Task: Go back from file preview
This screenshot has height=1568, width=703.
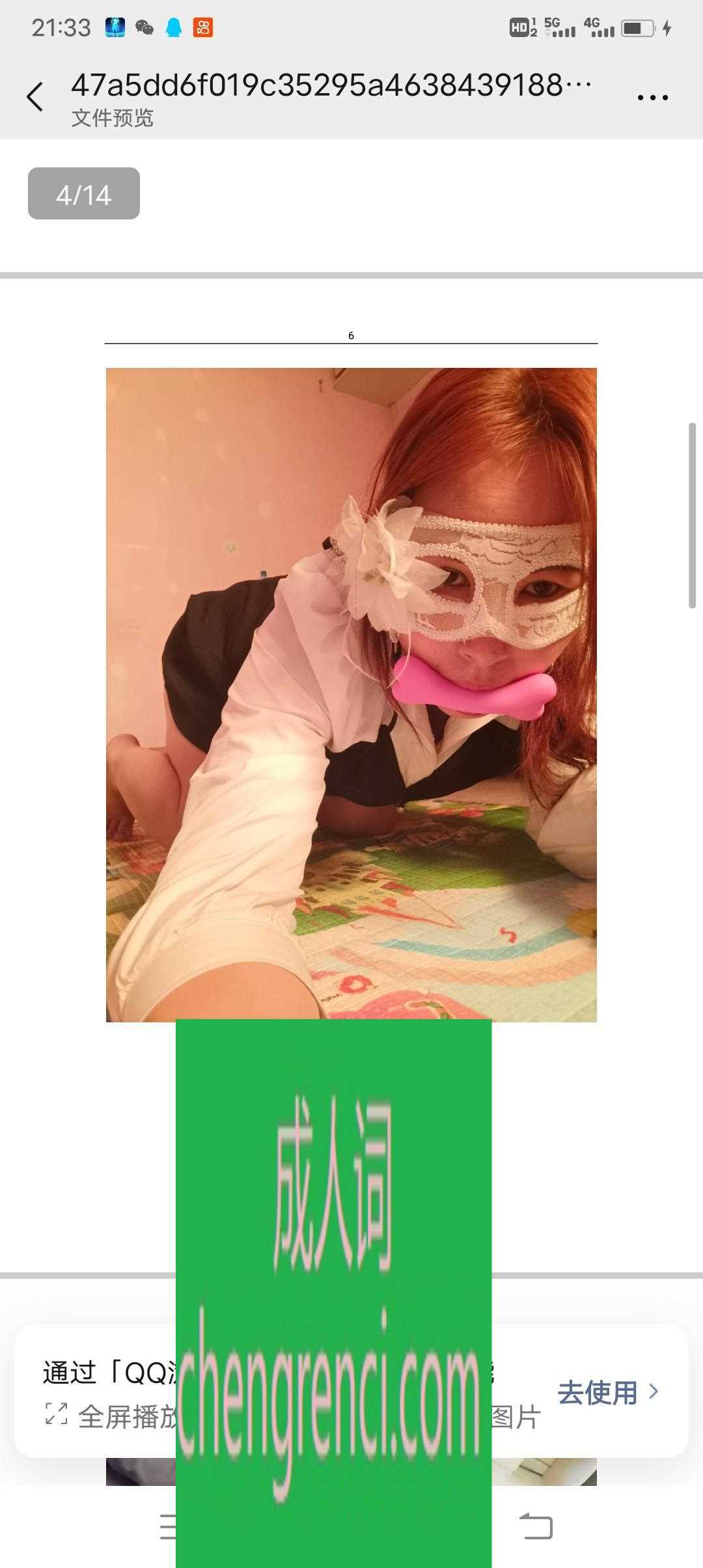Action: [35, 97]
